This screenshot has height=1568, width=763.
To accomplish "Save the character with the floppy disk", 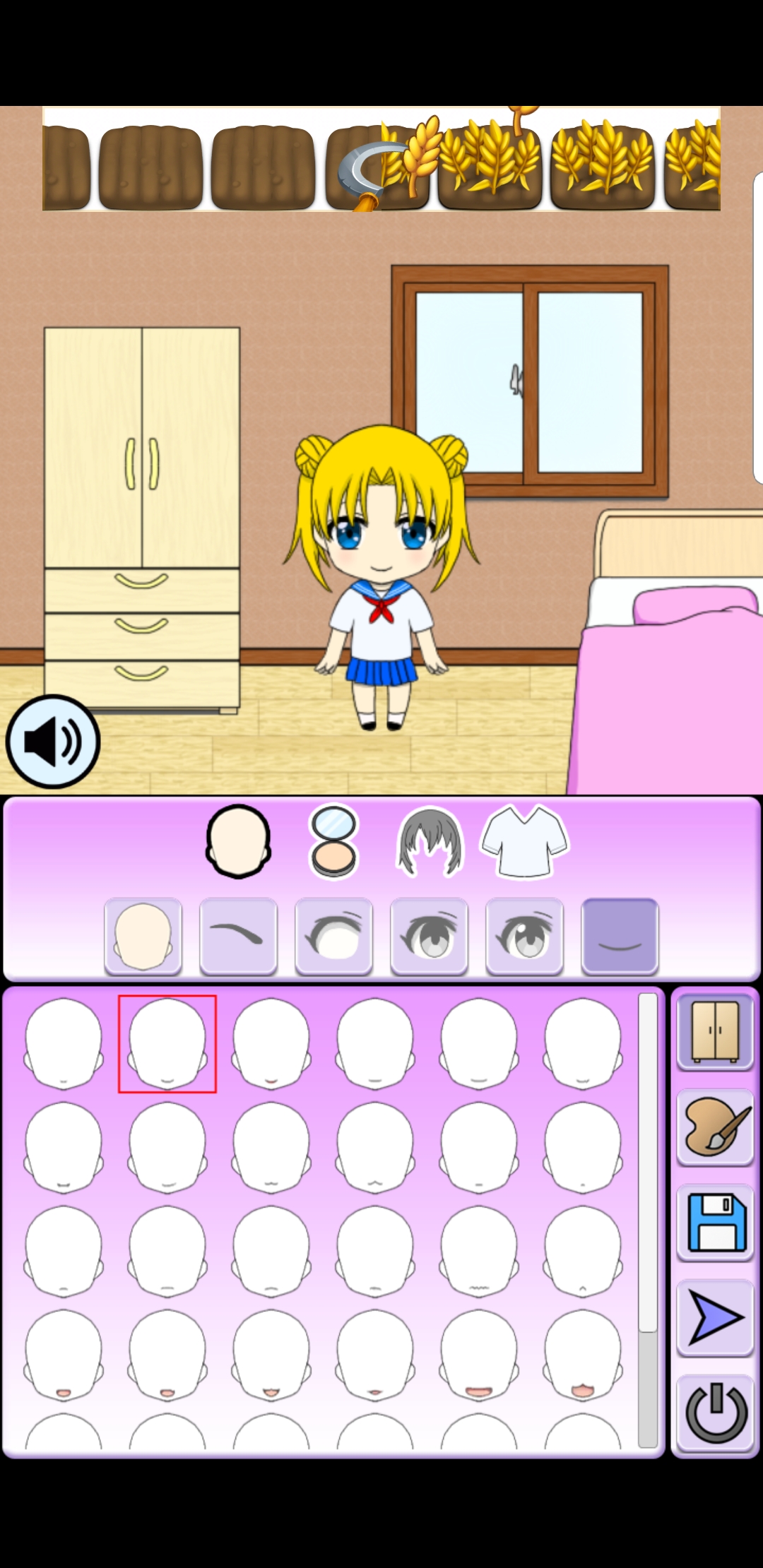I will tap(716, 1223).
